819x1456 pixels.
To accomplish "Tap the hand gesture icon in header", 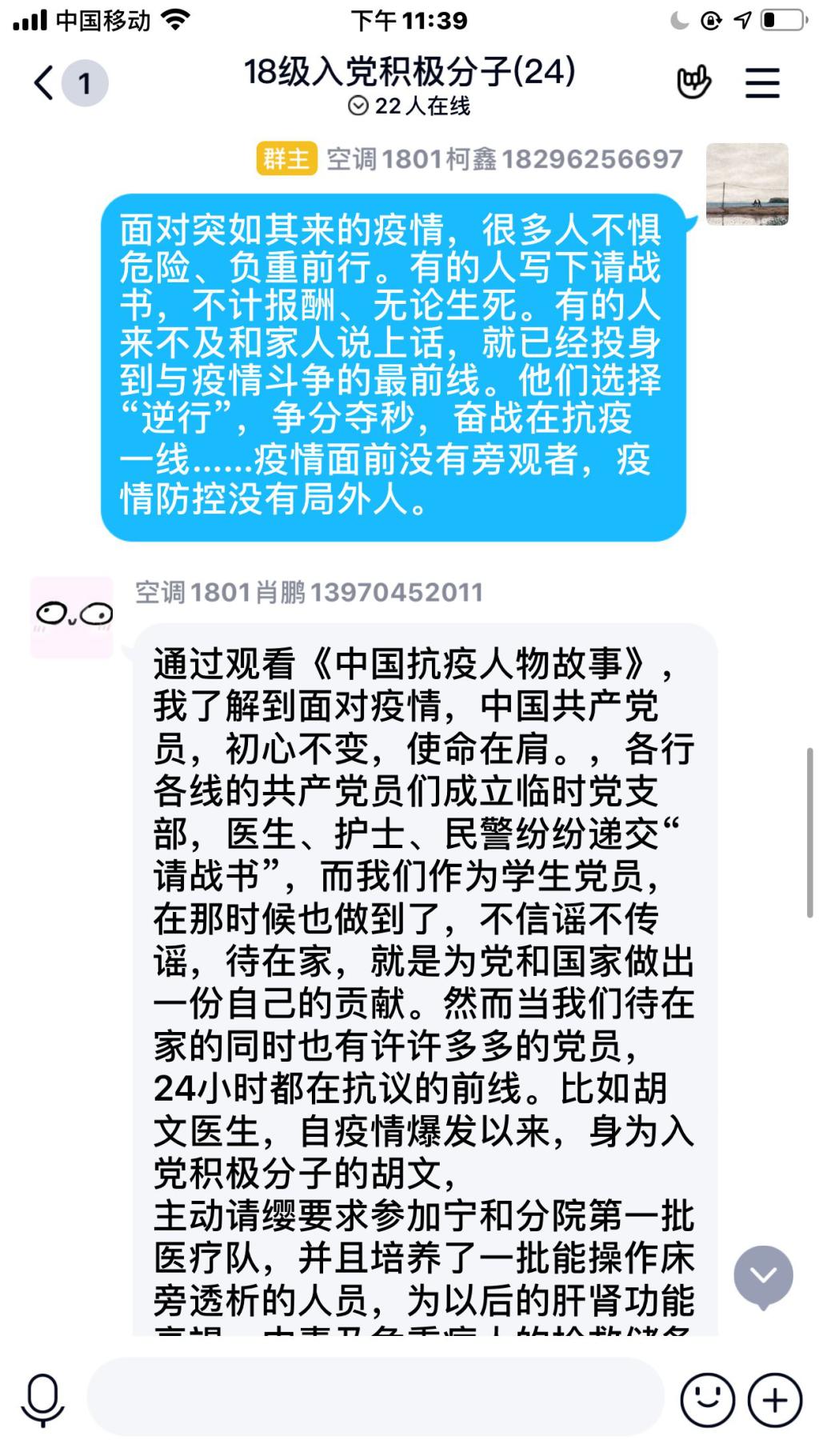I will pyautogui.click(x=693, y=82).
